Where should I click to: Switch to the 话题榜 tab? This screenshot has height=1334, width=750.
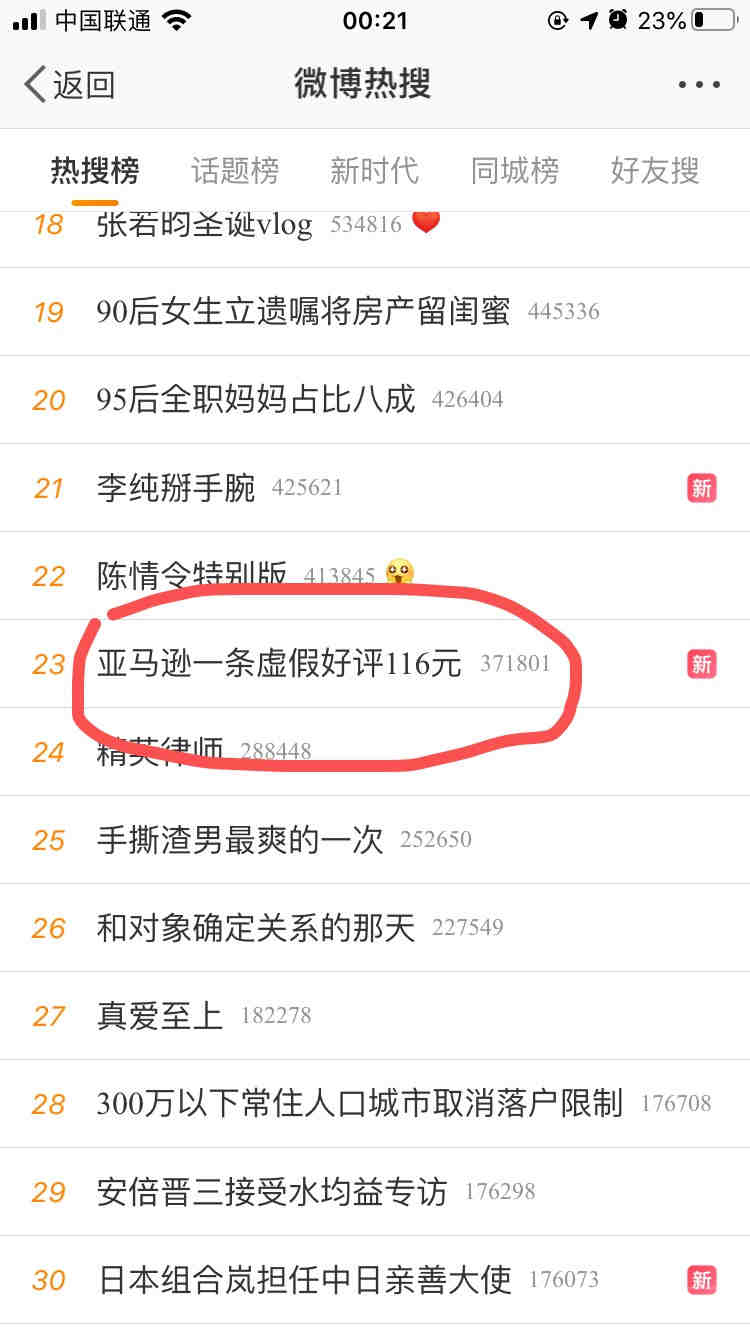[x=235, y=171]
